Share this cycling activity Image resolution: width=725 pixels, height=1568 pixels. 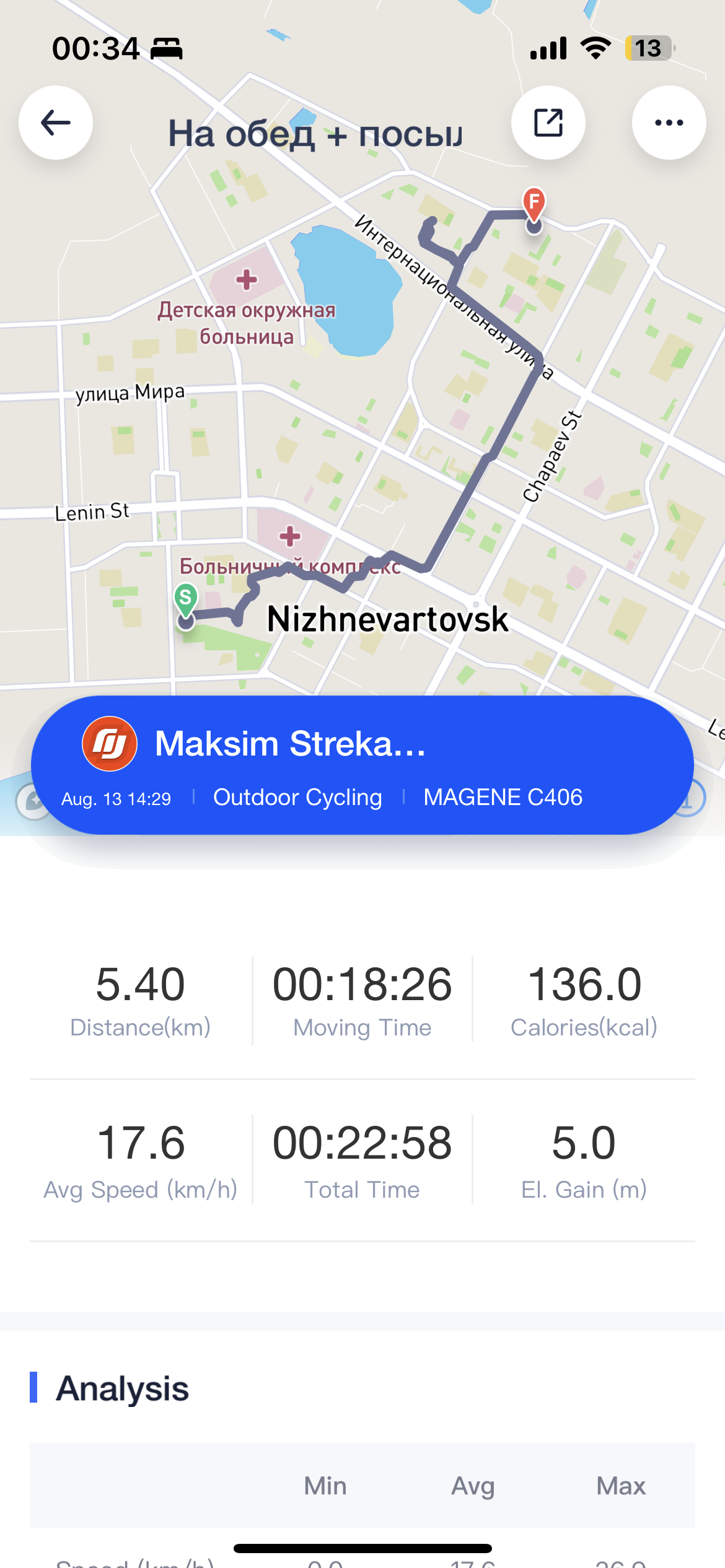coord(548,123)
